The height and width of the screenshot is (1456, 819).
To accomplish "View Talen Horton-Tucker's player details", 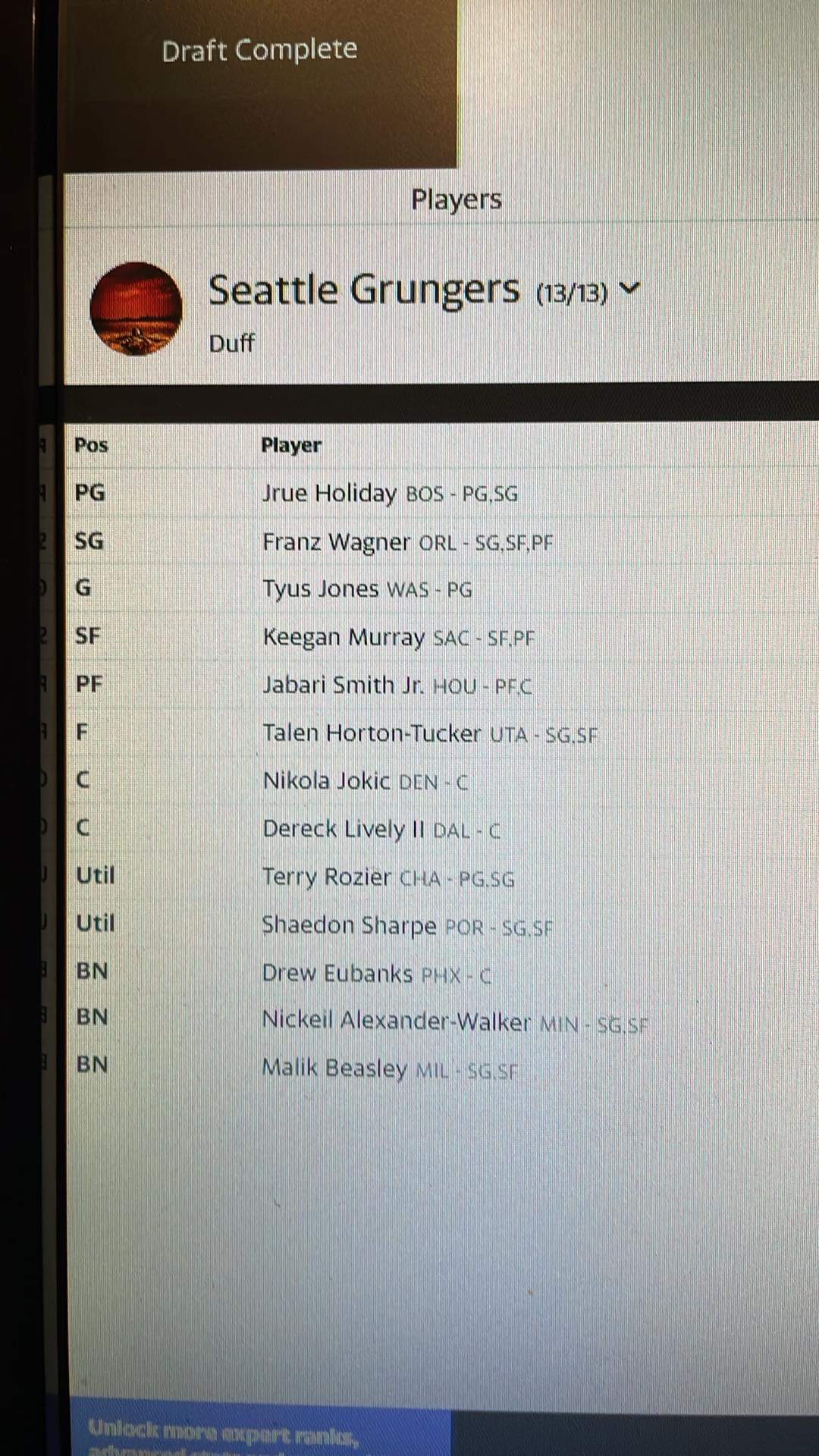I will (372, 733).
